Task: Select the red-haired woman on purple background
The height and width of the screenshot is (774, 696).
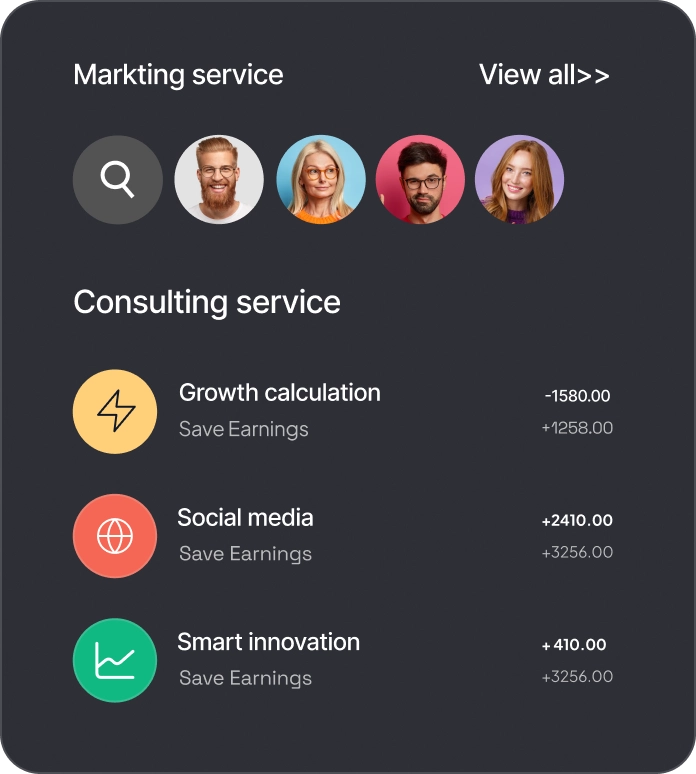Action: (x=519, y=180)
